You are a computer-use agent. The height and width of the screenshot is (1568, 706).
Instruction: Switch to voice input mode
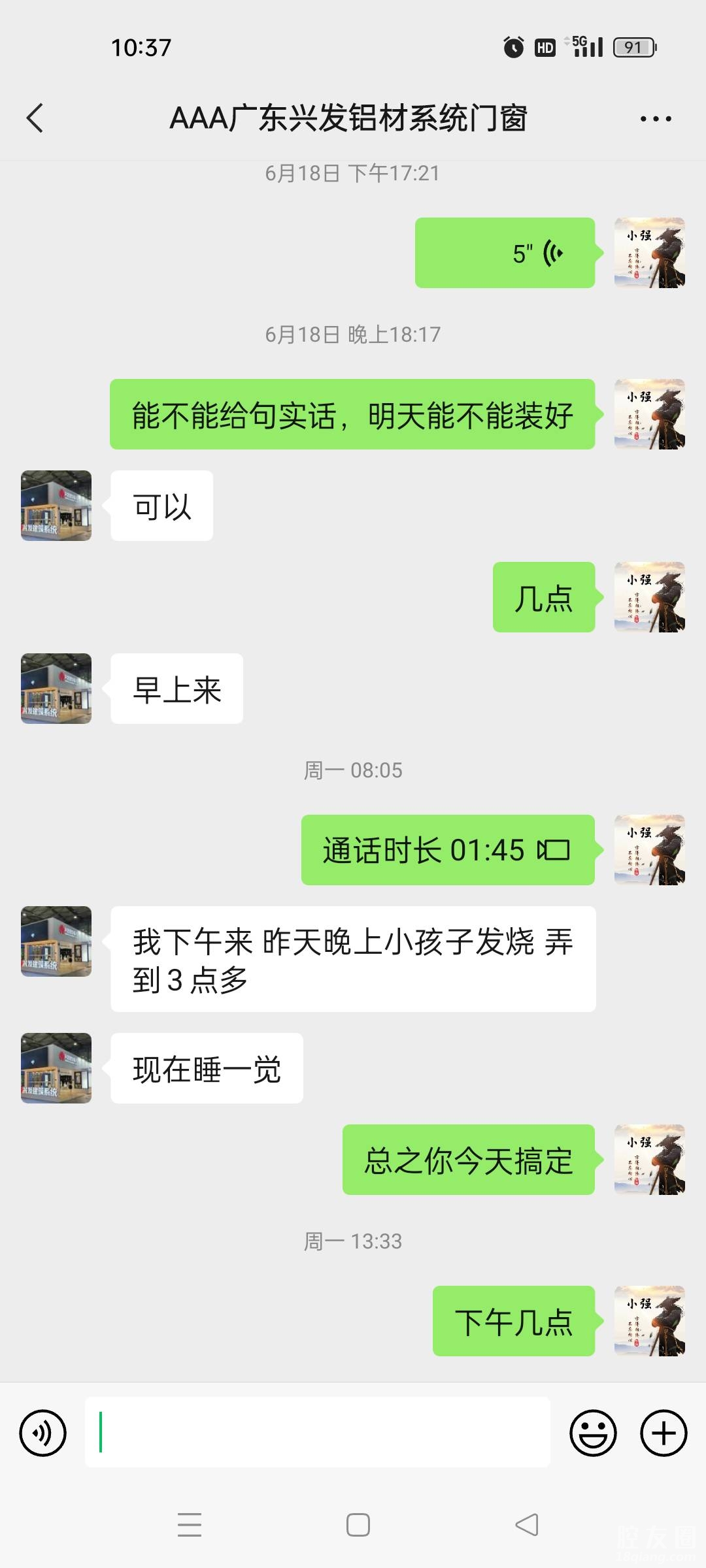tap(43, 1433)
